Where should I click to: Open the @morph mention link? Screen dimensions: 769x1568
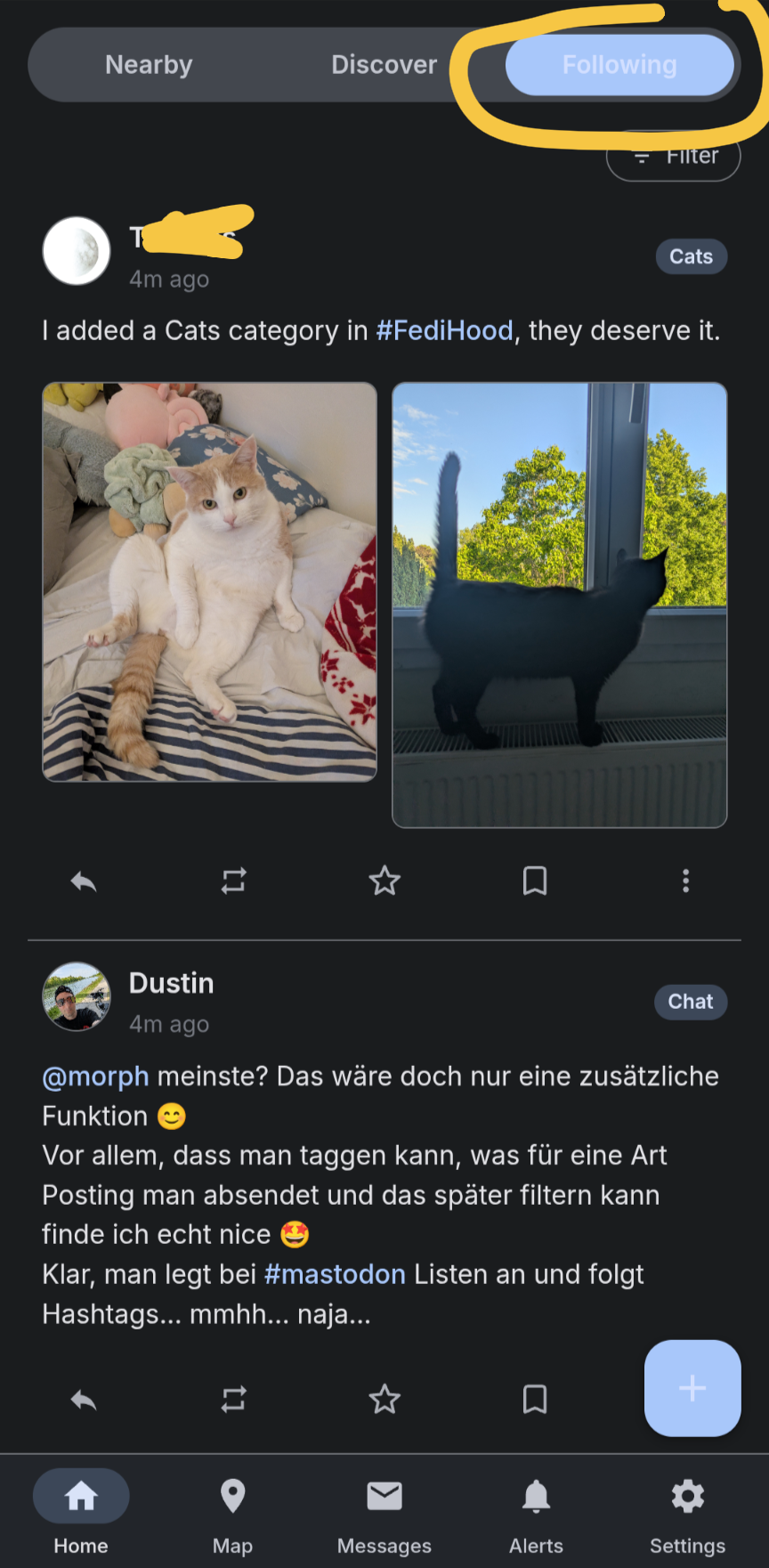point(95,1076)
